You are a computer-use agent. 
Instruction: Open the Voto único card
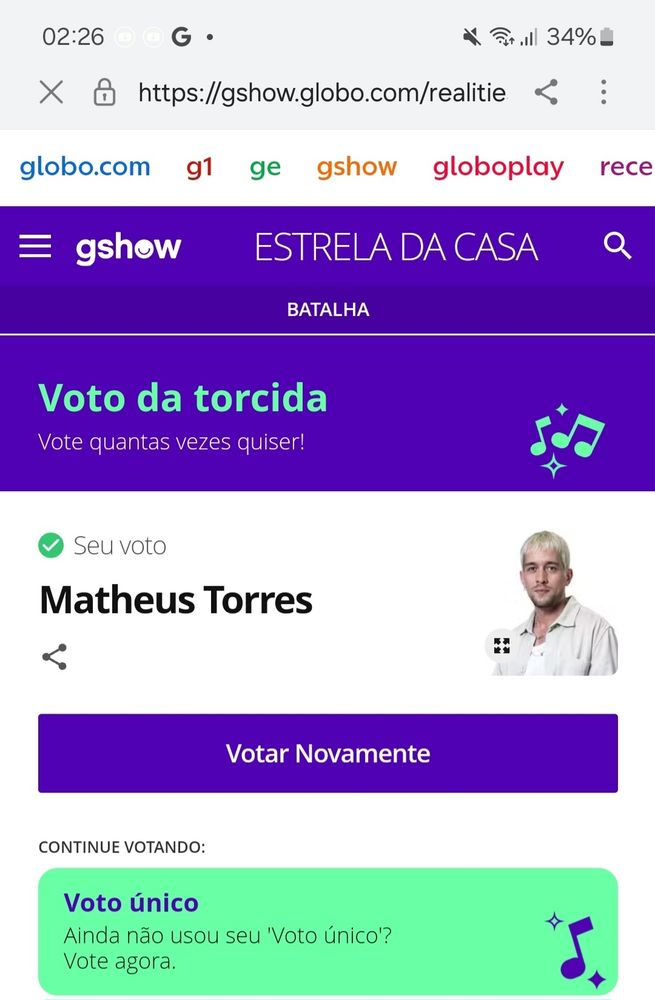(328, 930)
